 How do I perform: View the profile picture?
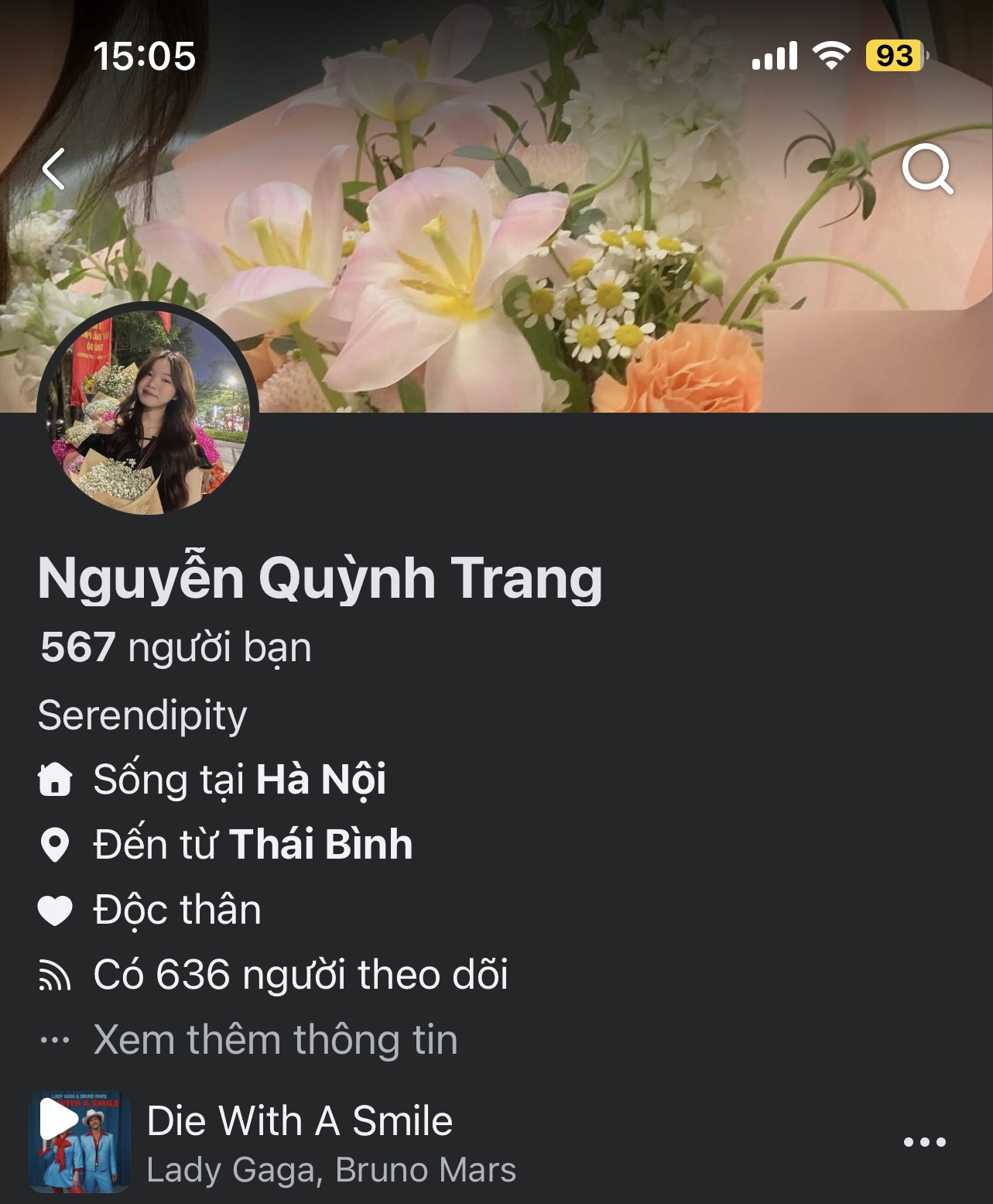[148, 410]
